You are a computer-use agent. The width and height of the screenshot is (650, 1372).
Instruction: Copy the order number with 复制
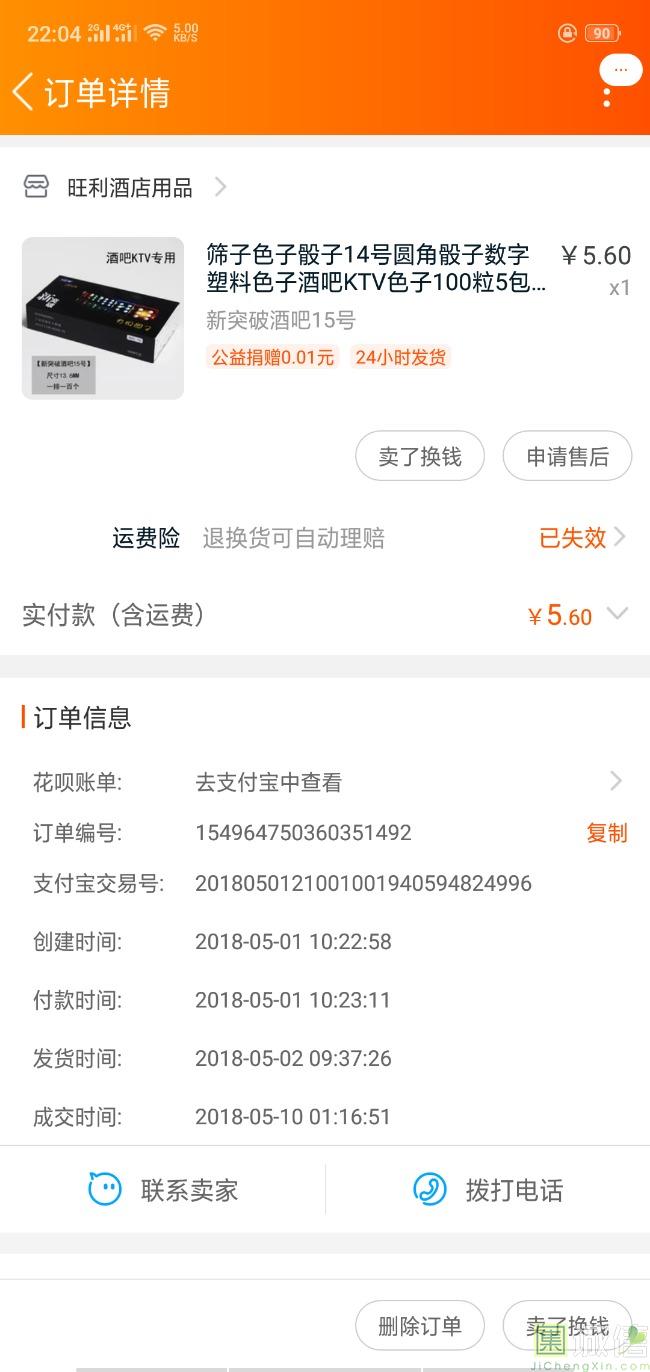coord(606,833)
